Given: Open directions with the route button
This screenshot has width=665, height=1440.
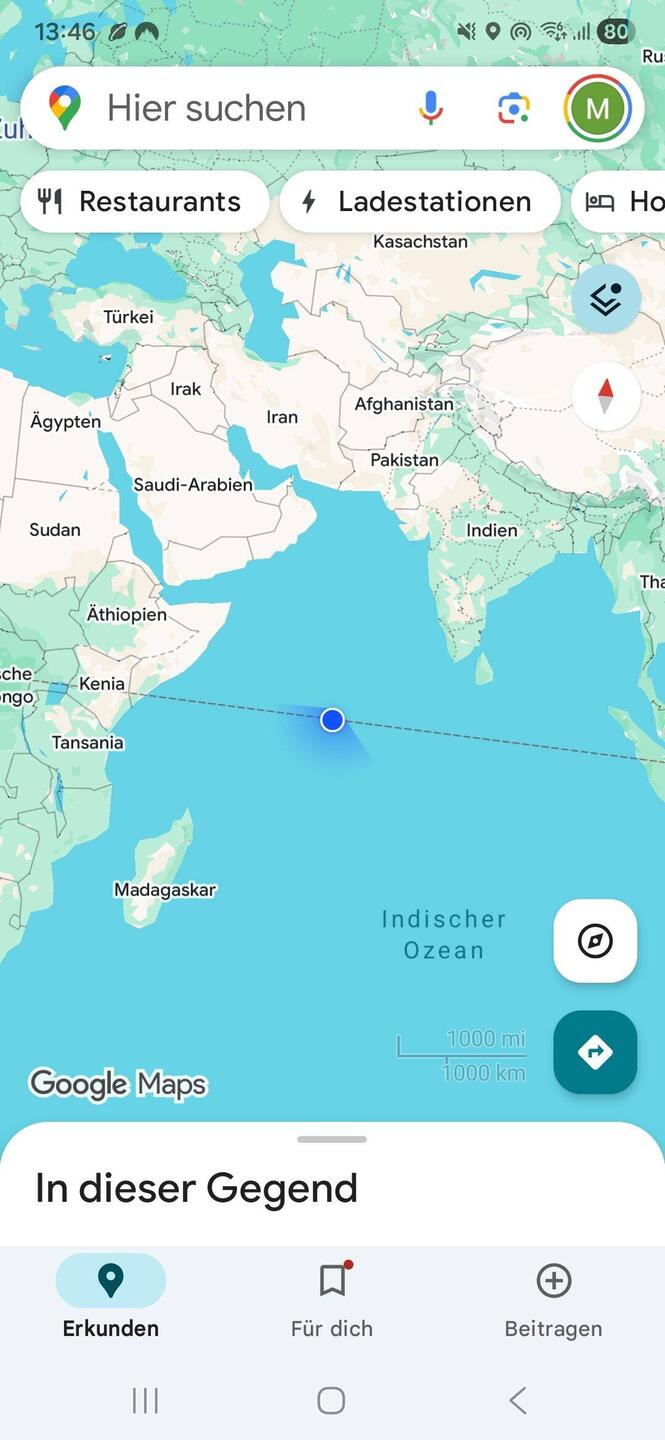Looking at the screenshot, I should click(595, 1052).
